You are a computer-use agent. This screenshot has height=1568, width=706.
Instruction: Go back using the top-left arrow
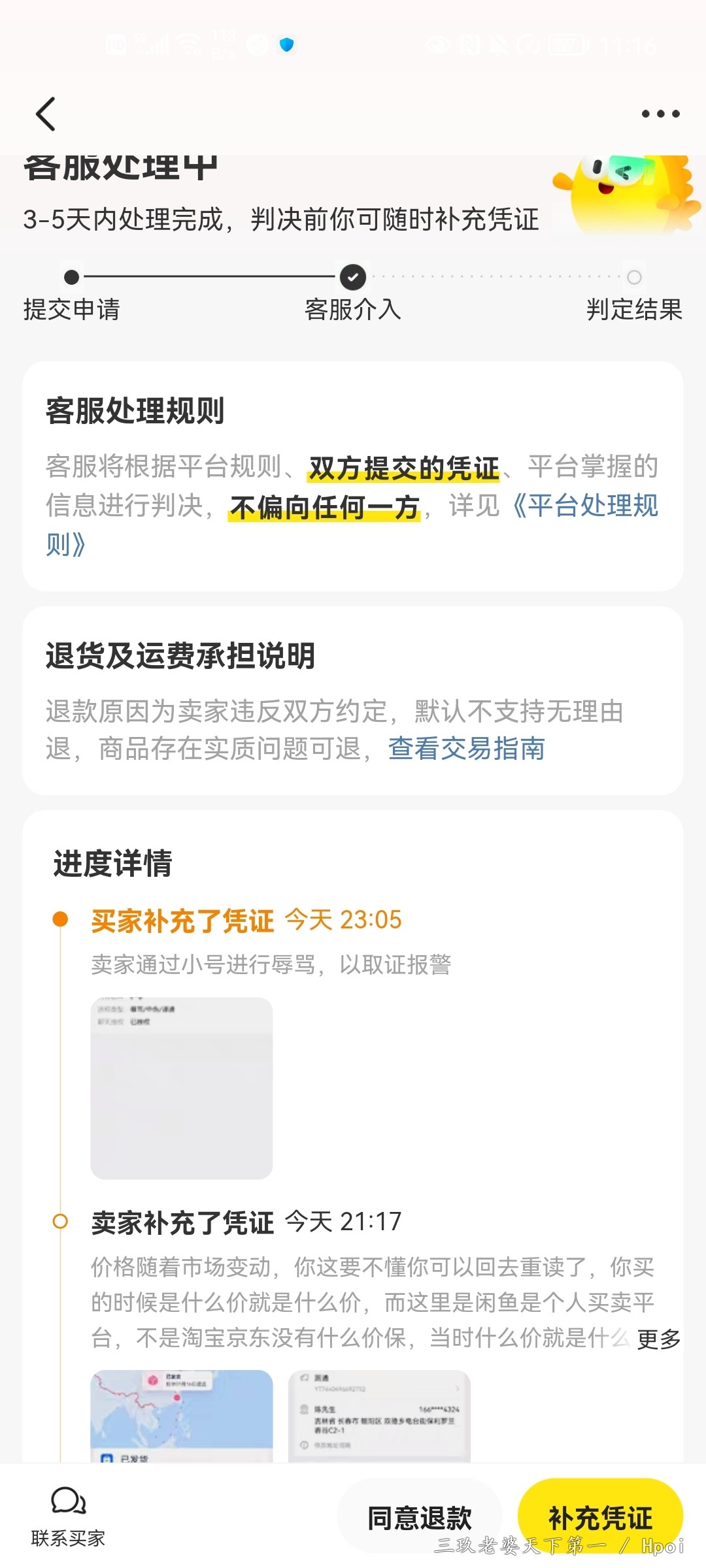[x=46, y=114]
